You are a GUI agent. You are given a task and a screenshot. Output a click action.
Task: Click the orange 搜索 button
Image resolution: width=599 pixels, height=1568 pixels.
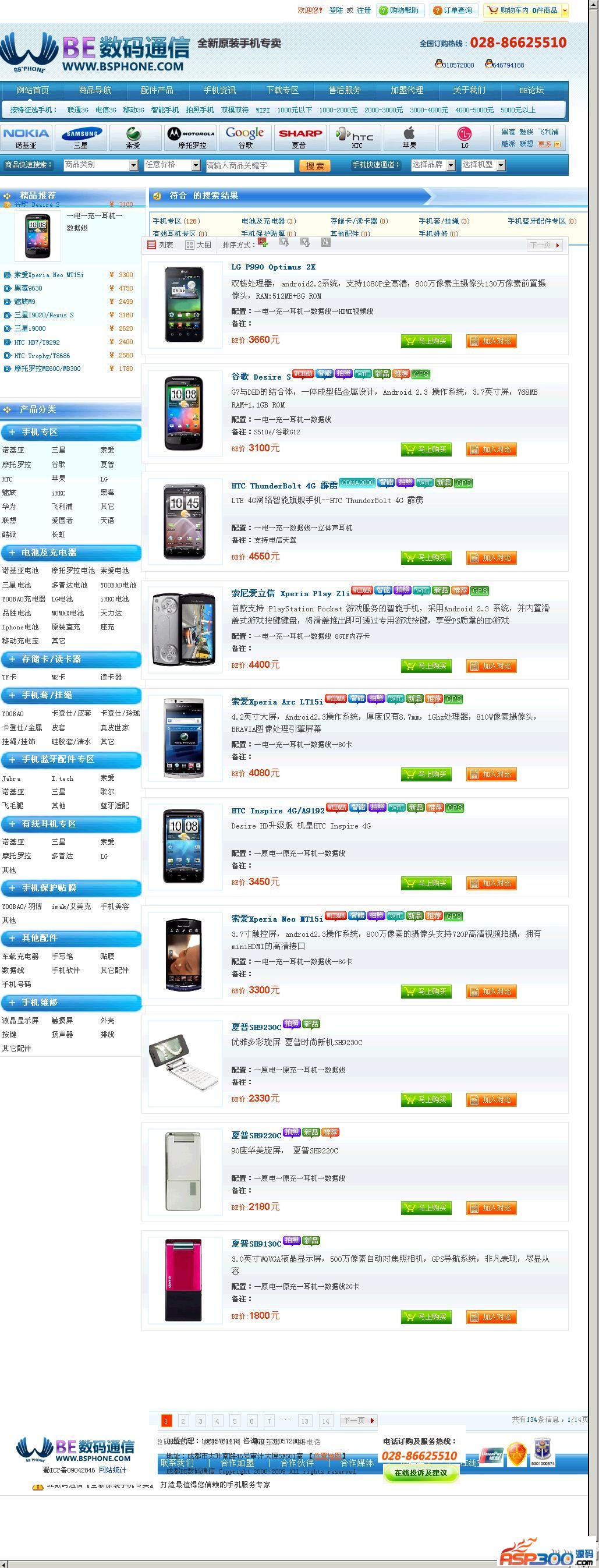coord(314,165)
